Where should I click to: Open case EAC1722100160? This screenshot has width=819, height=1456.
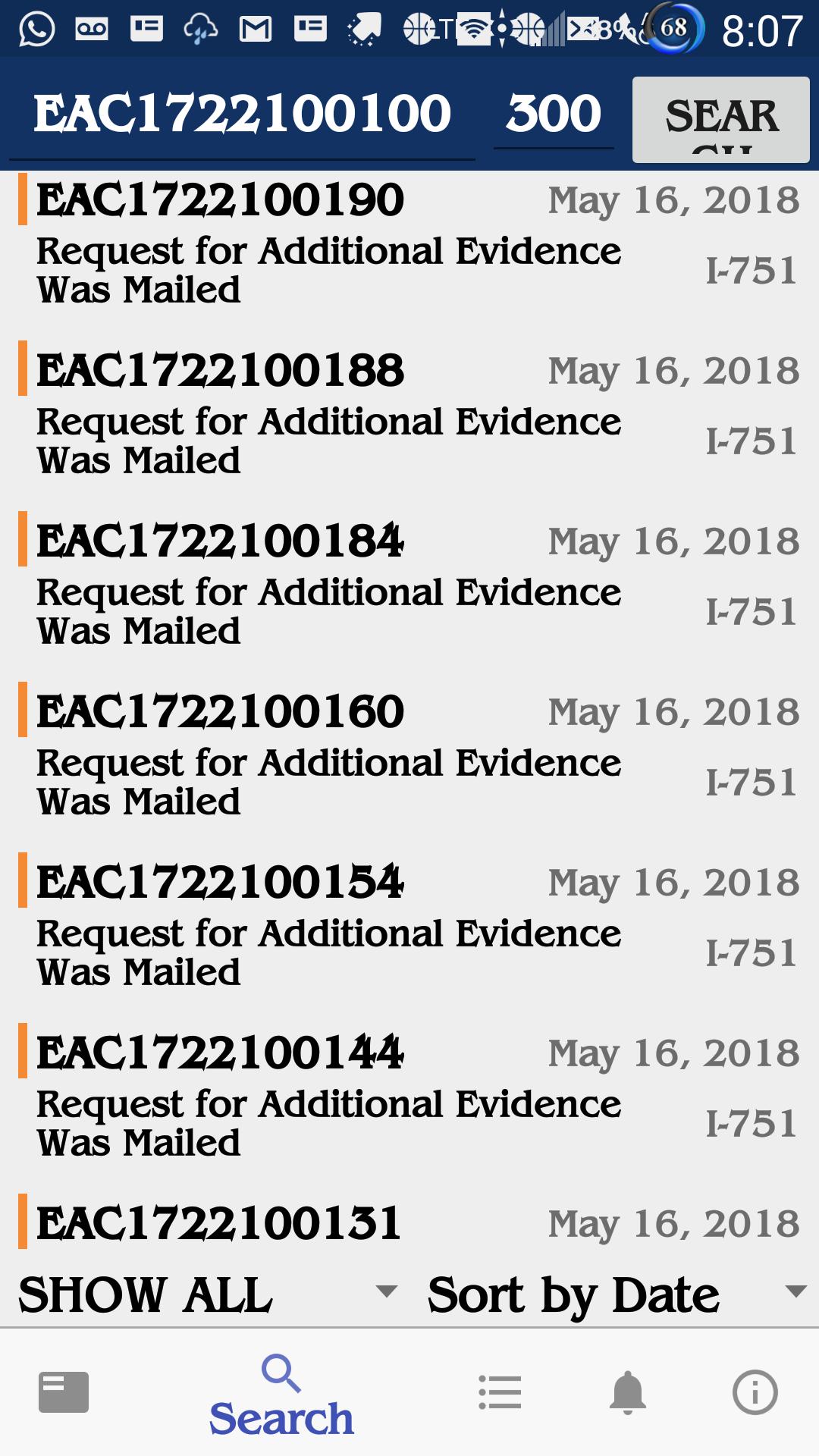point(409,754)
